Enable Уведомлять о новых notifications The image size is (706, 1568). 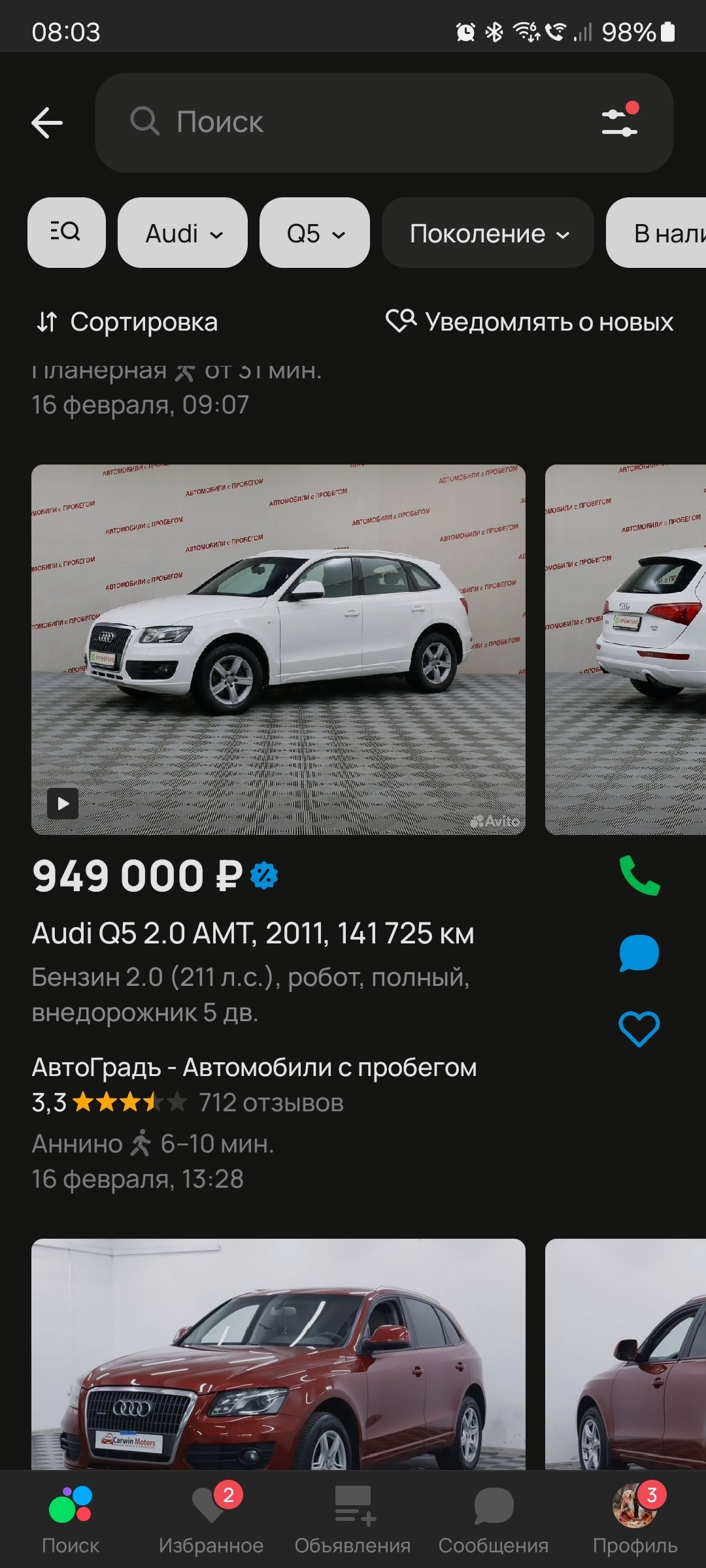pos(529,322)
